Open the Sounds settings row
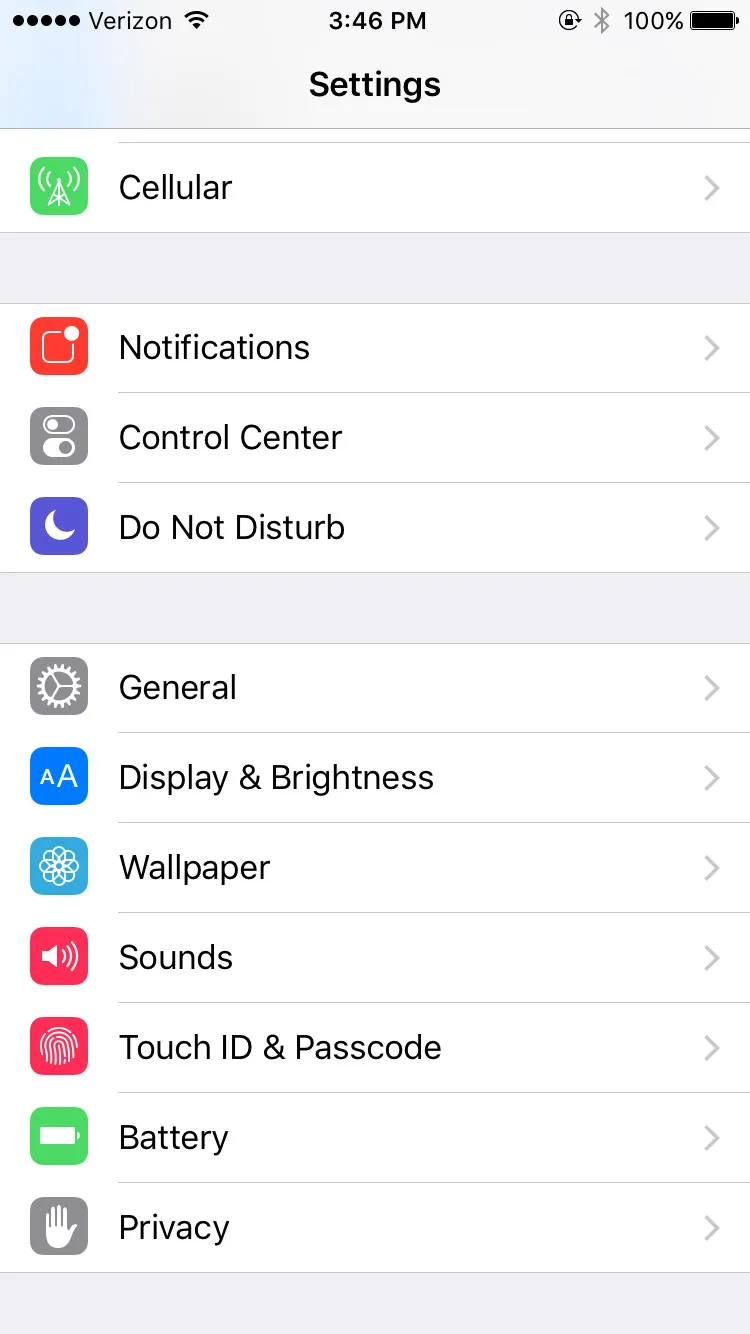Screen dimensions: 750x1334 coord(375,957)
